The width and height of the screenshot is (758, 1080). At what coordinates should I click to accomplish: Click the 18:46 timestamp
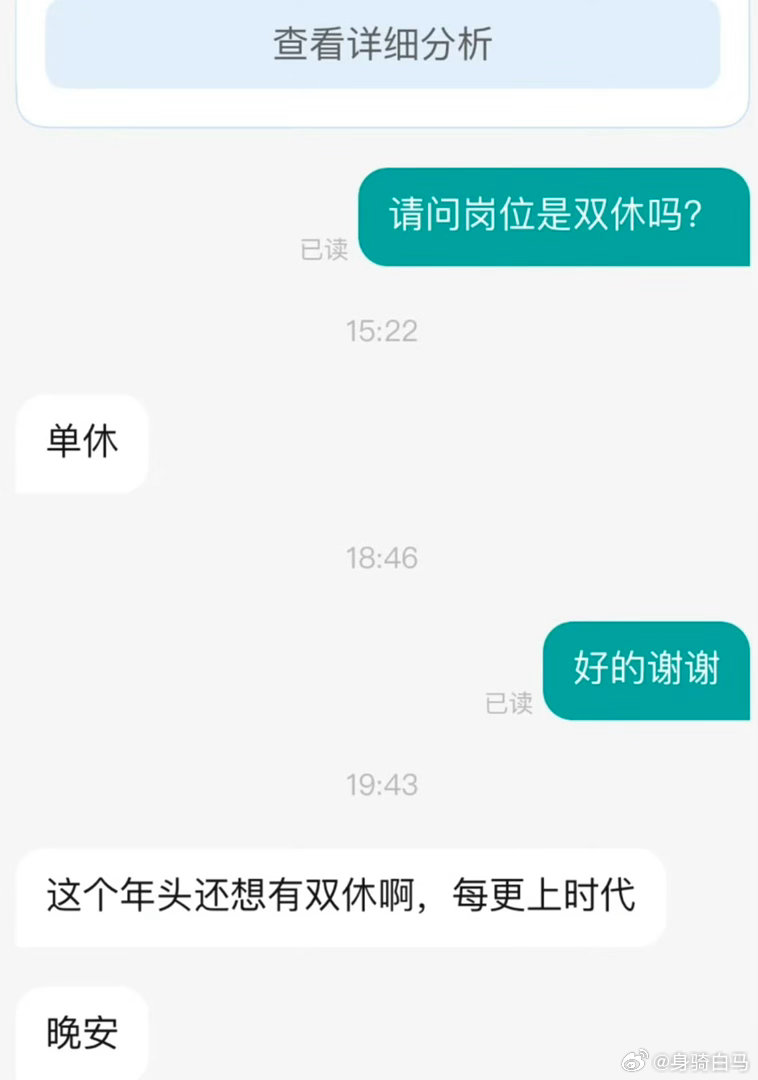click(x=380, y=558)
